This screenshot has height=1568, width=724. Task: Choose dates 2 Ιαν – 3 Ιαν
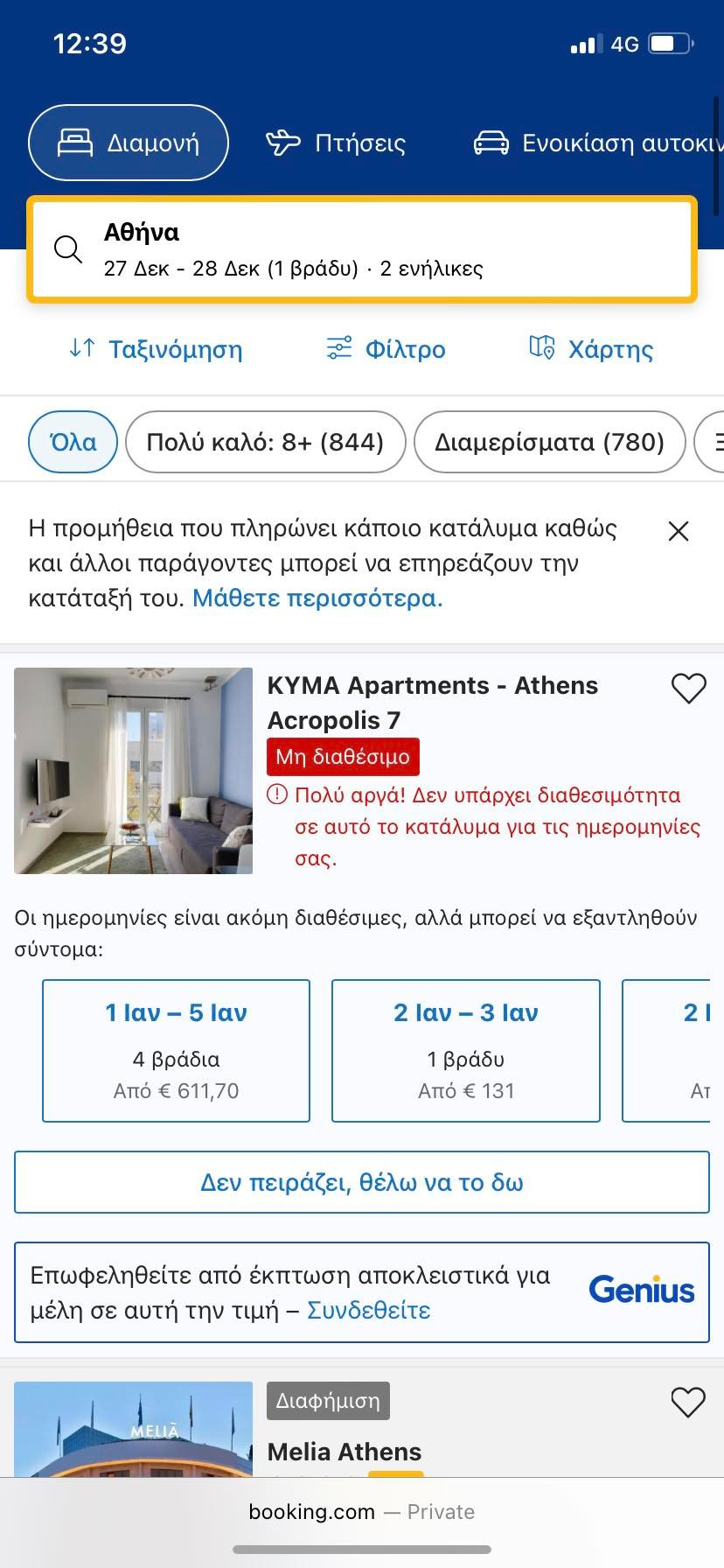(x=466, y=1050)
